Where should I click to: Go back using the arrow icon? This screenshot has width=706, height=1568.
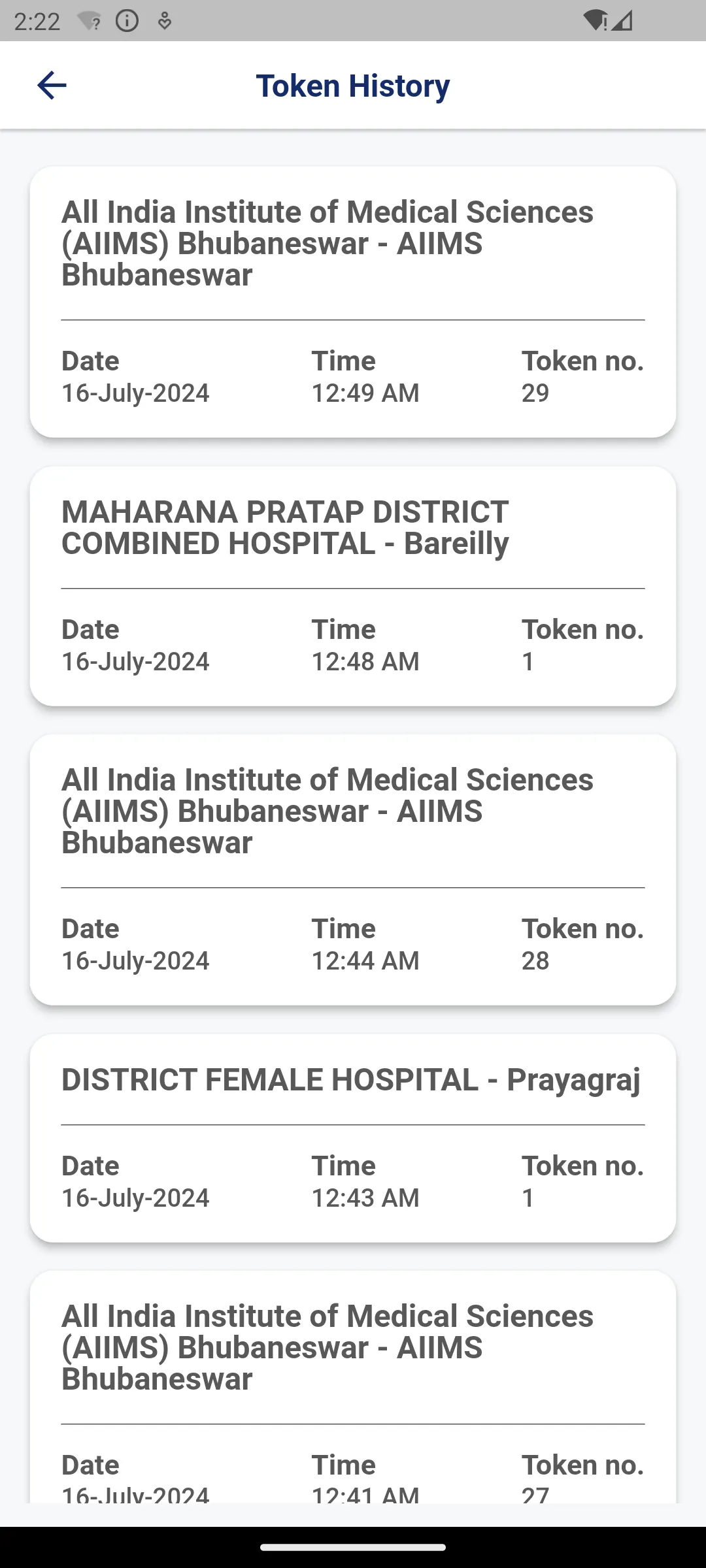[52, 86]
